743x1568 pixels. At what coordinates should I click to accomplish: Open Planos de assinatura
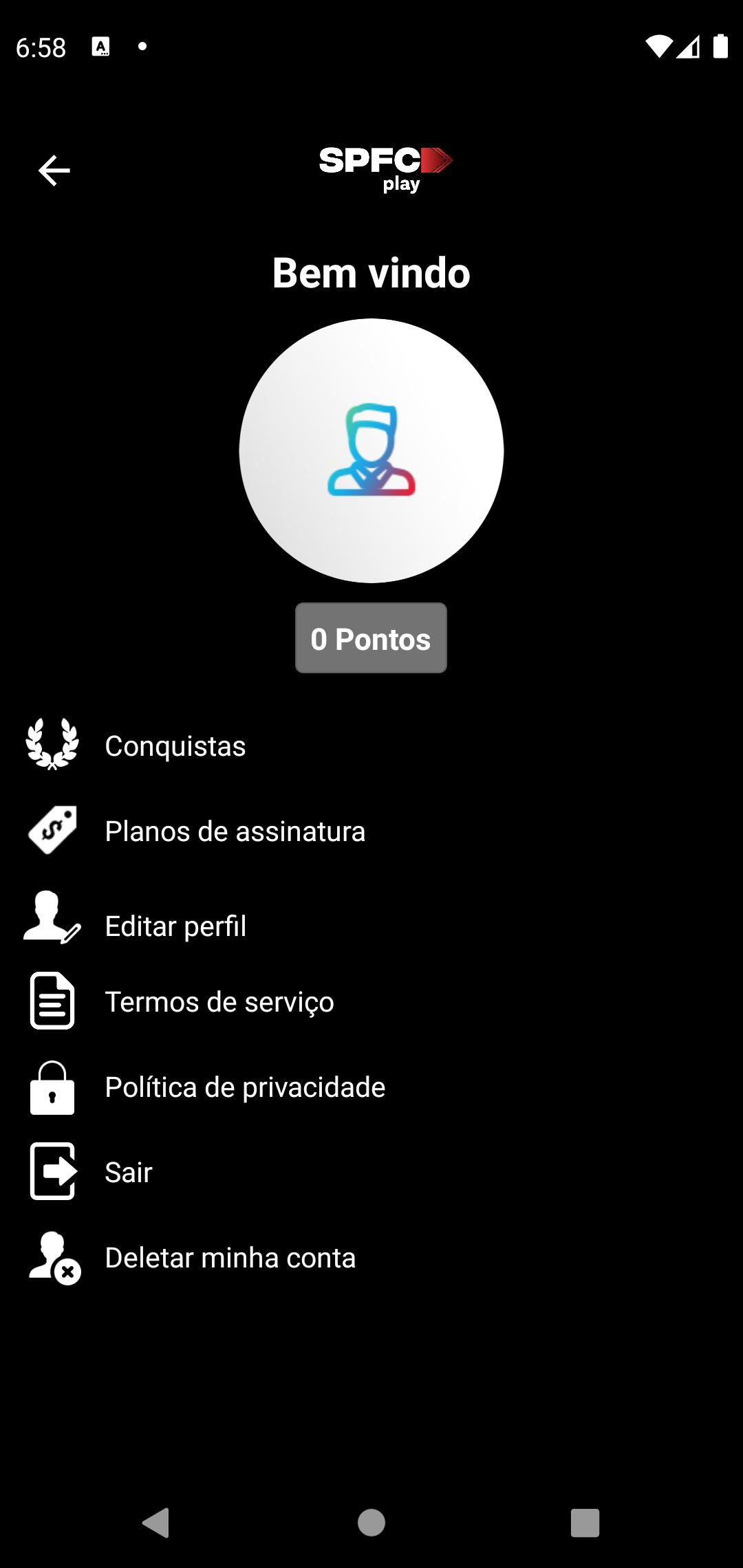371,831
